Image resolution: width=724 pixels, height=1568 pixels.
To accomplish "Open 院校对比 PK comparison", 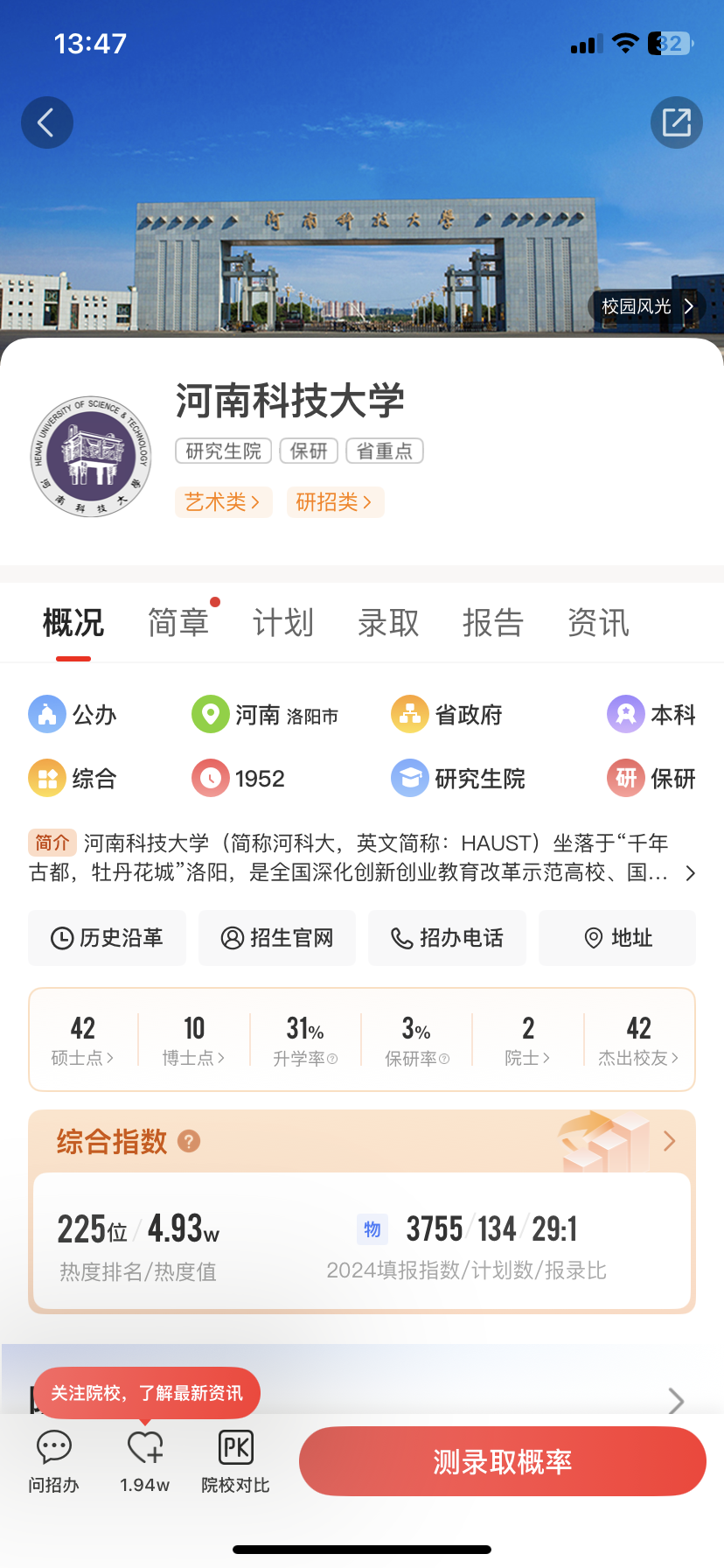I will (x=235, y=1461).
